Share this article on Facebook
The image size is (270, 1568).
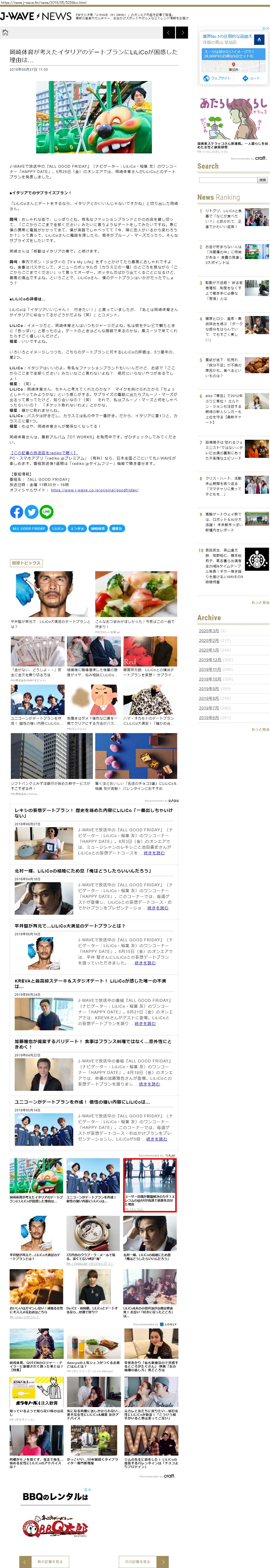point(16,512)
